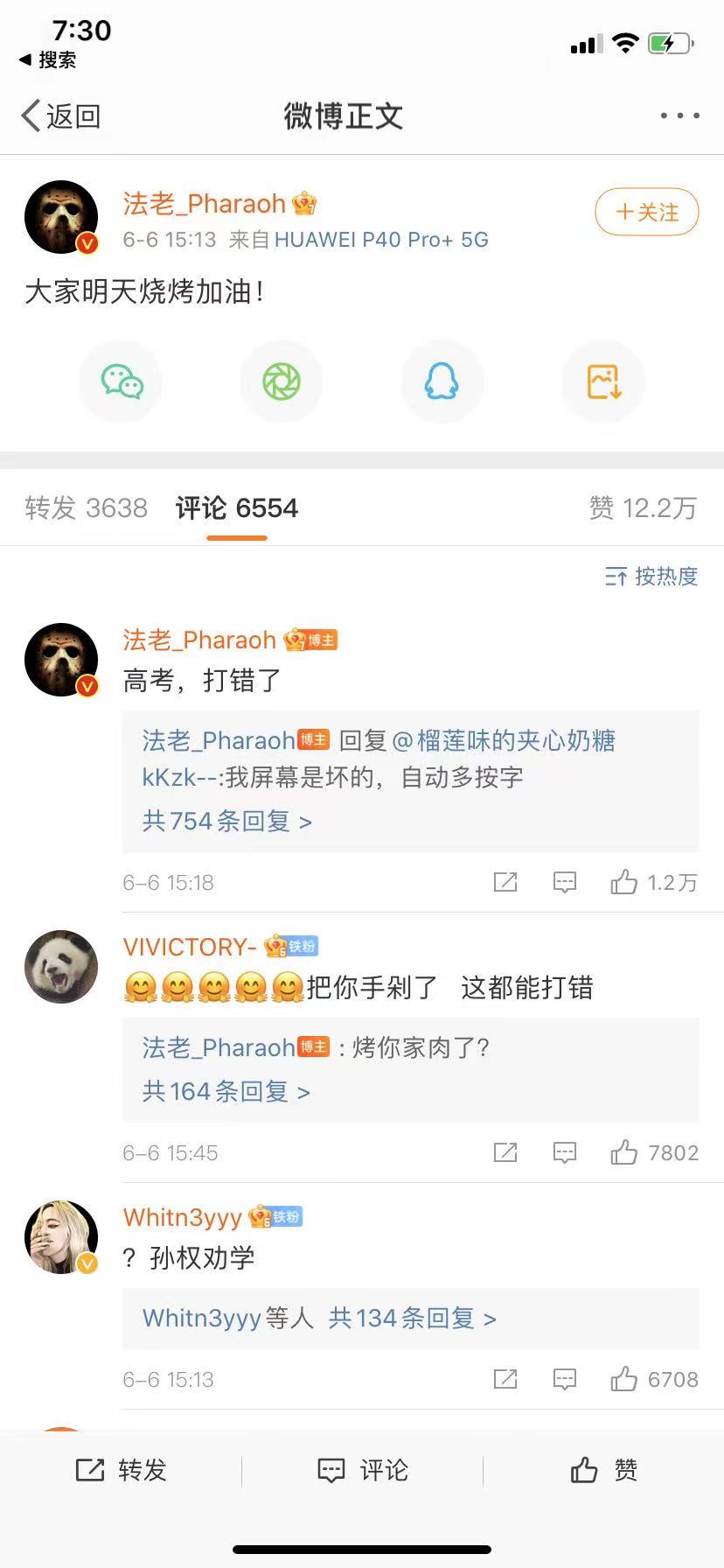Open the 评论 composer from bottom bar

[362, 1470]
